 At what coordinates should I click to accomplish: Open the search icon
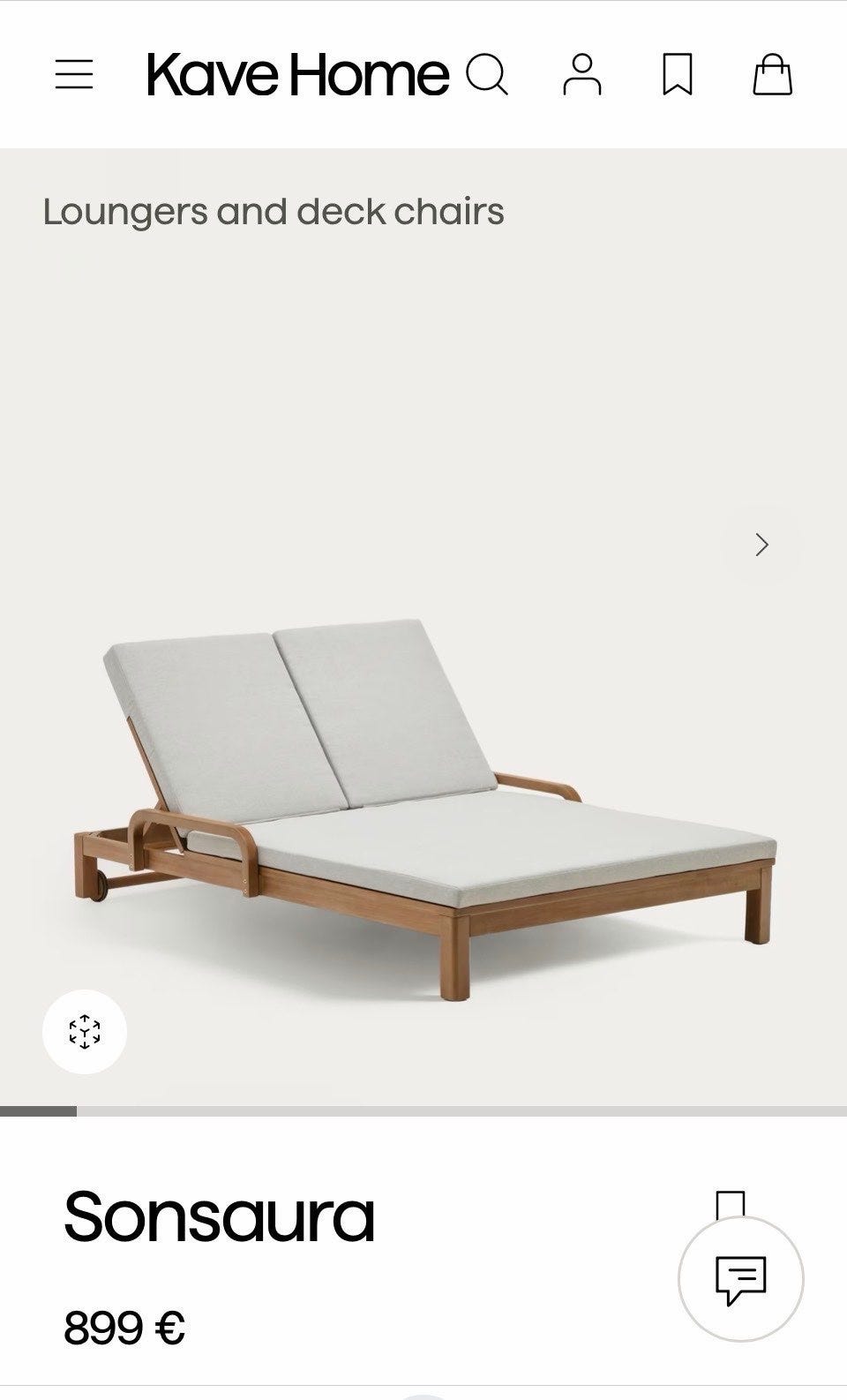point(487,74)
